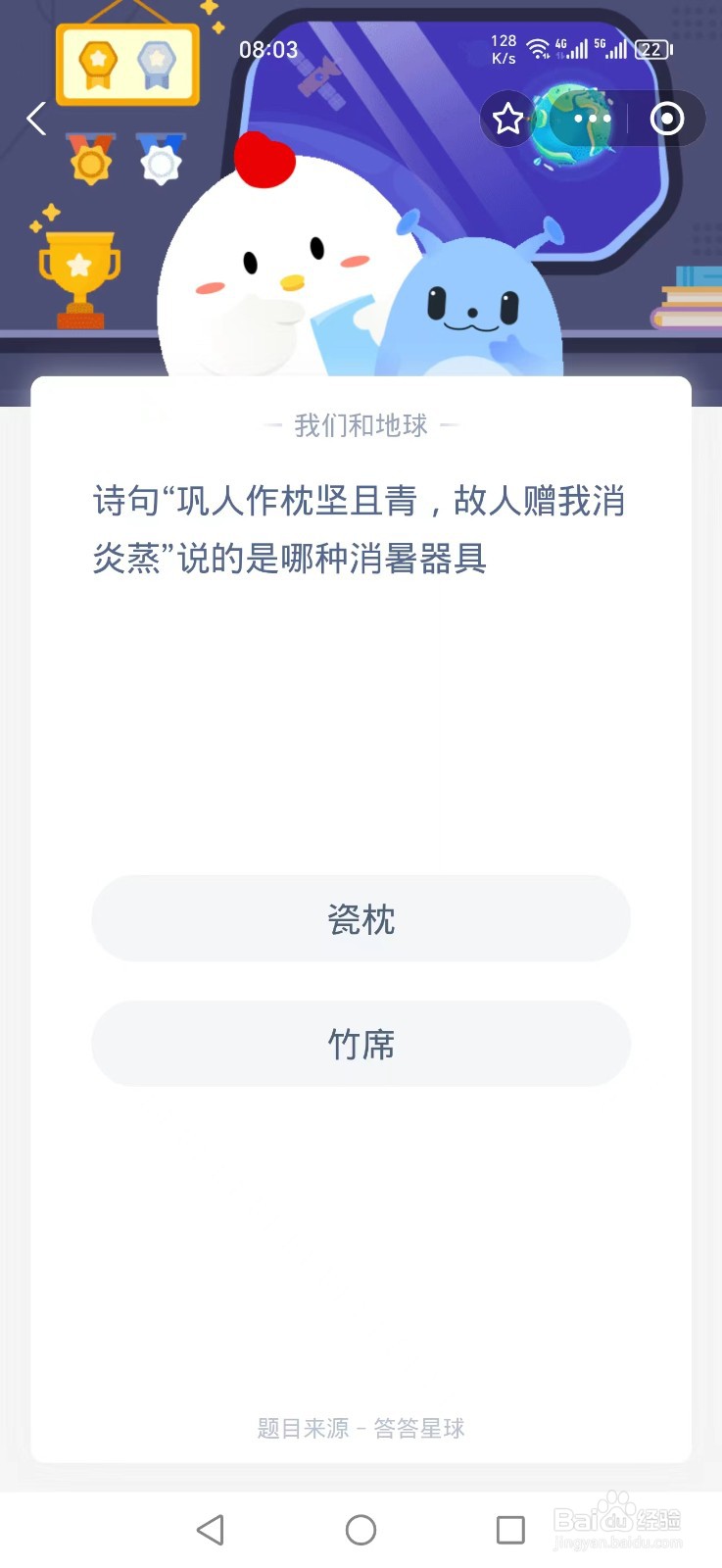Tap the Android back triangle in navigation bar
This screenshot has width=722, height=1568.
(x=213, y=1530)
